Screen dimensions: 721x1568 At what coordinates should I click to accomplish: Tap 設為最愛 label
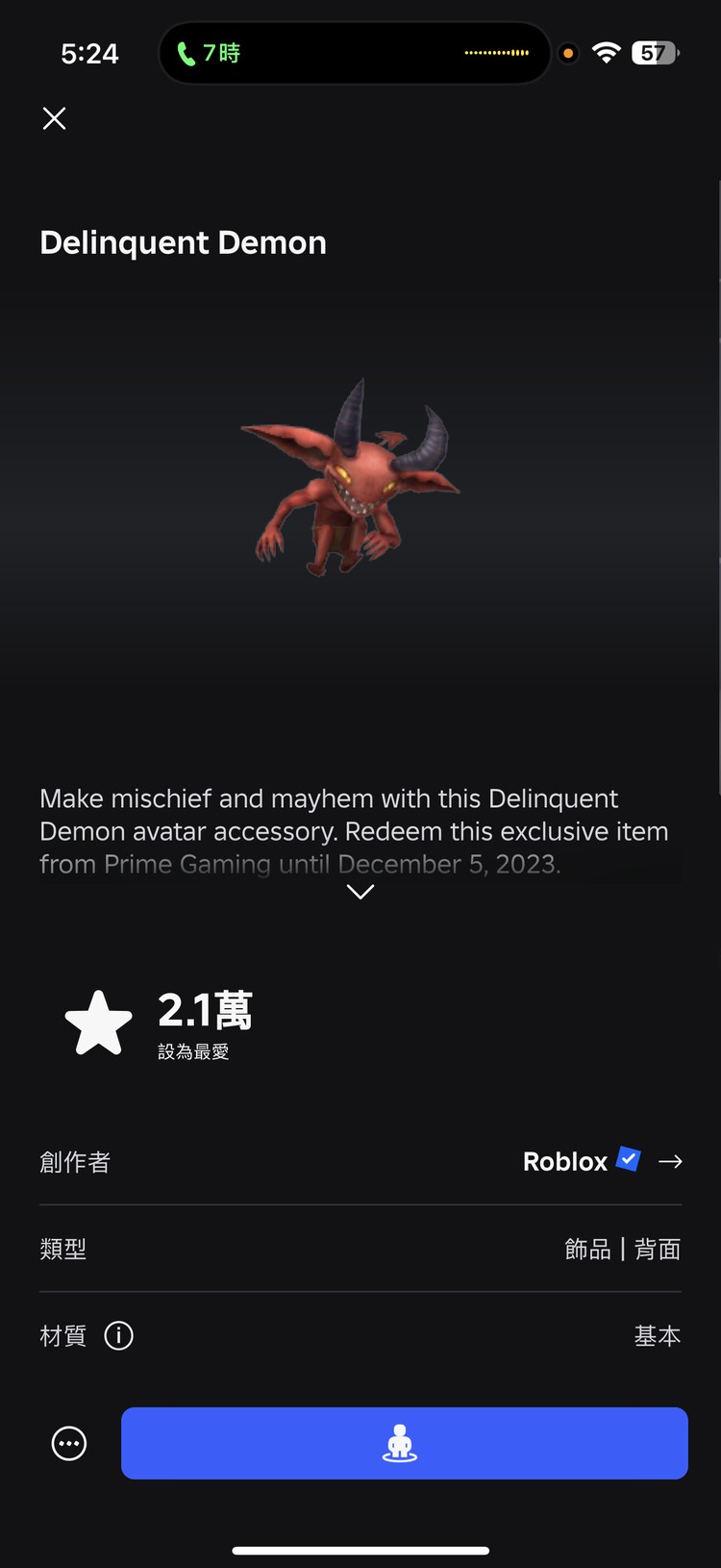(x=193, y=1051)
